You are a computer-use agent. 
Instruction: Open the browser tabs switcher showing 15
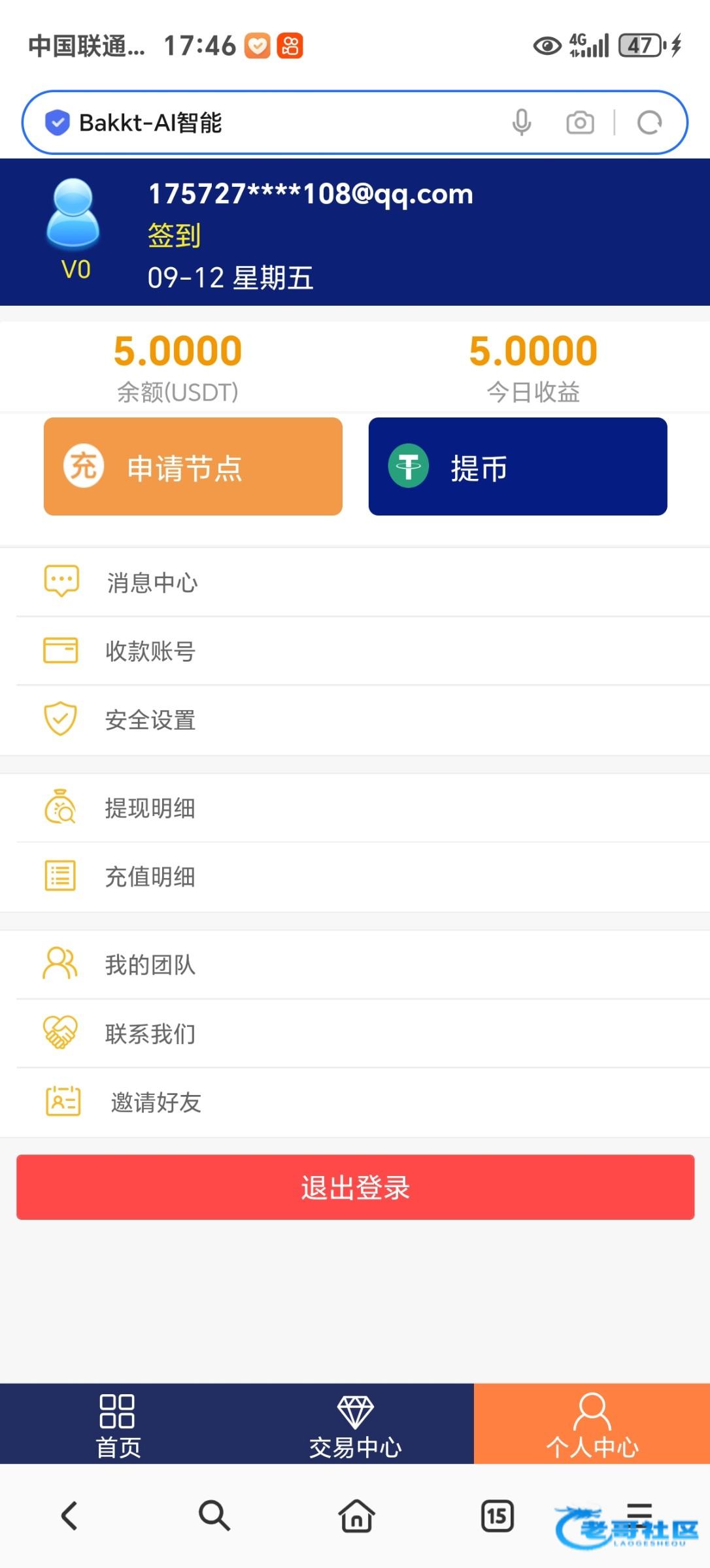point(497,1515)
